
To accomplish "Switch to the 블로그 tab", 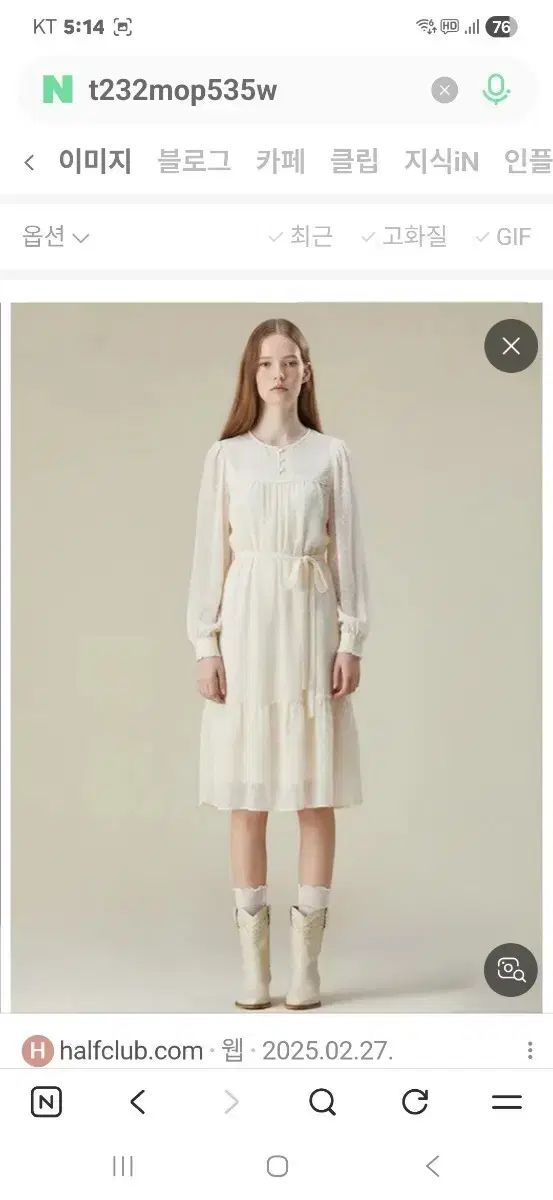I will pos(194,161).
